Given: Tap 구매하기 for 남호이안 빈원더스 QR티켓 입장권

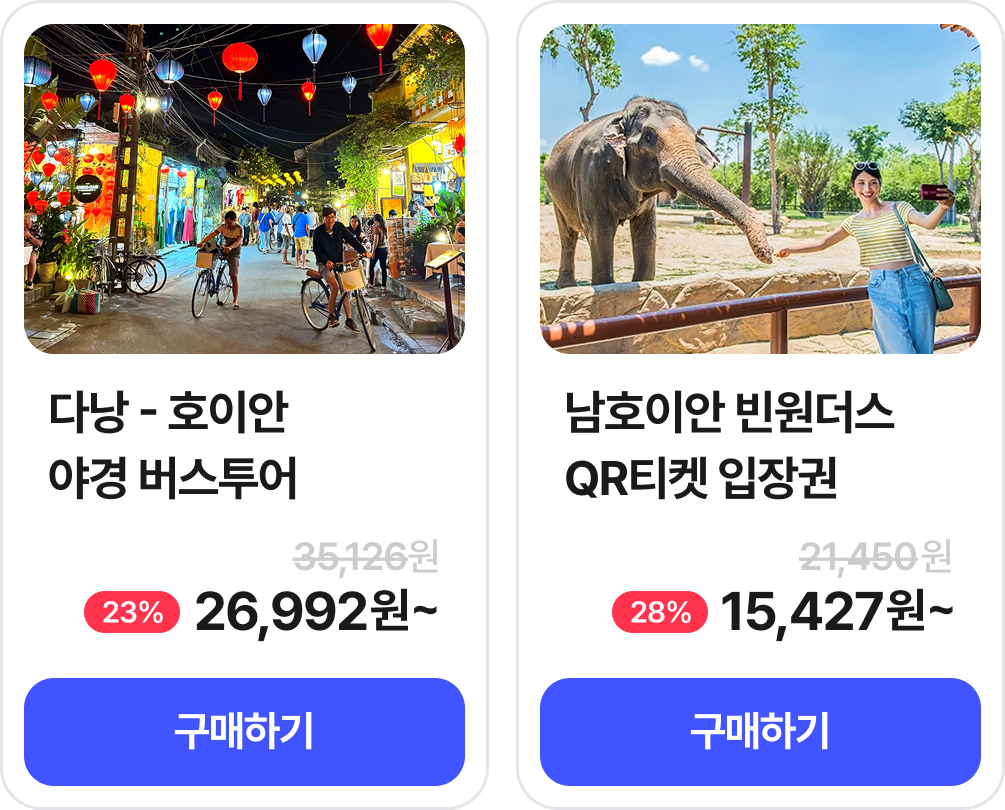Looking at the screenshot, I should [x=760, y=731].
